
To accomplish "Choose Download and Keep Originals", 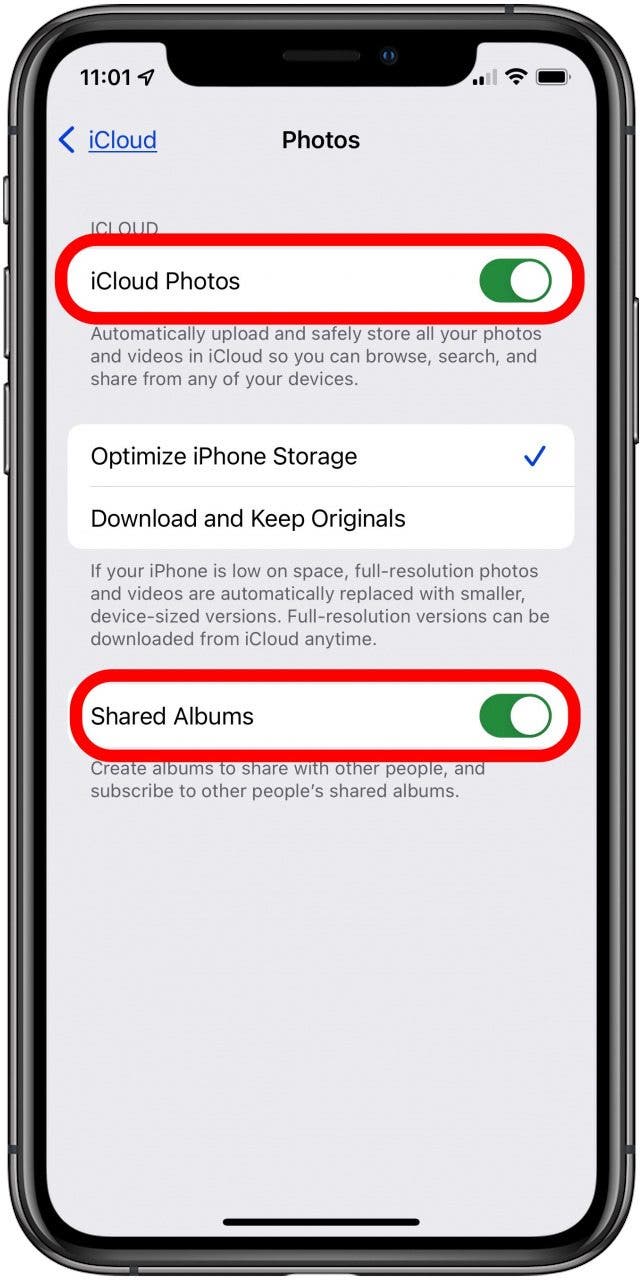I will click(x=321, y=518).
